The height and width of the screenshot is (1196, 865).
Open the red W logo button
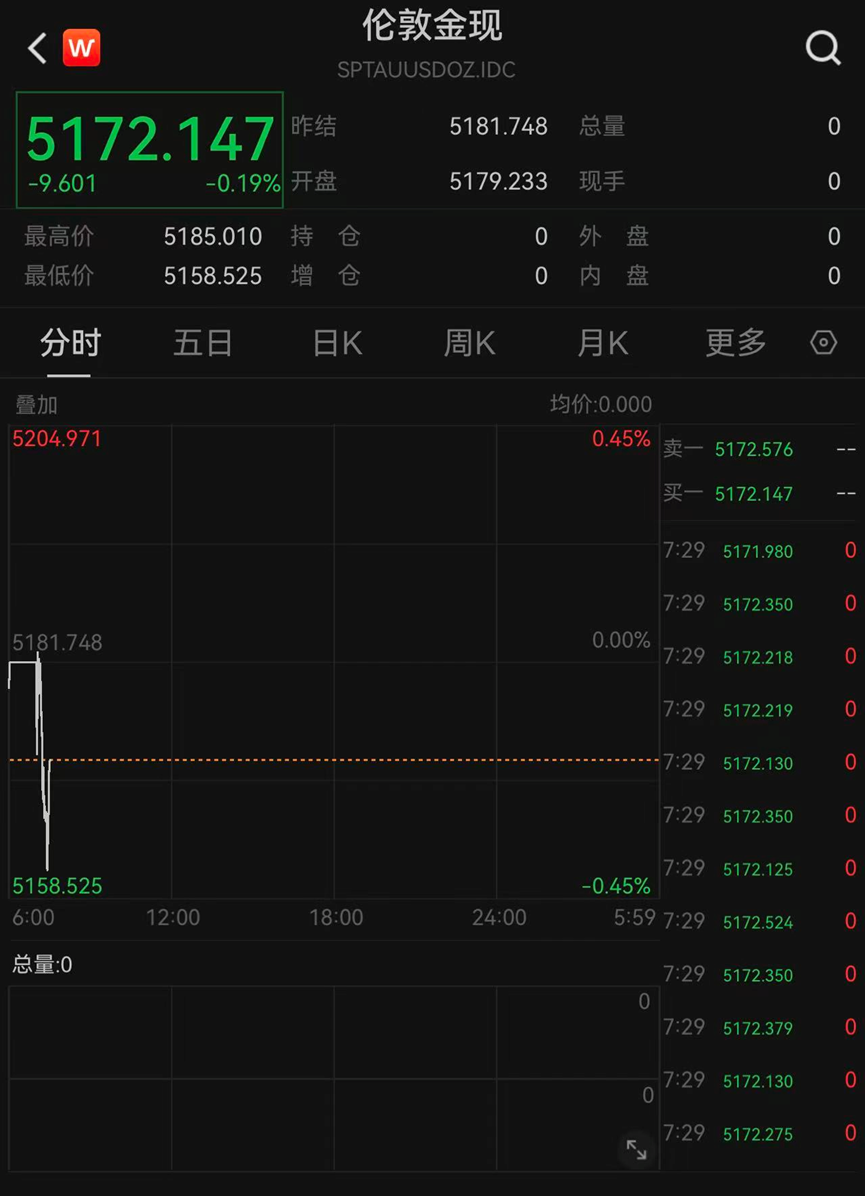[81, 48]
